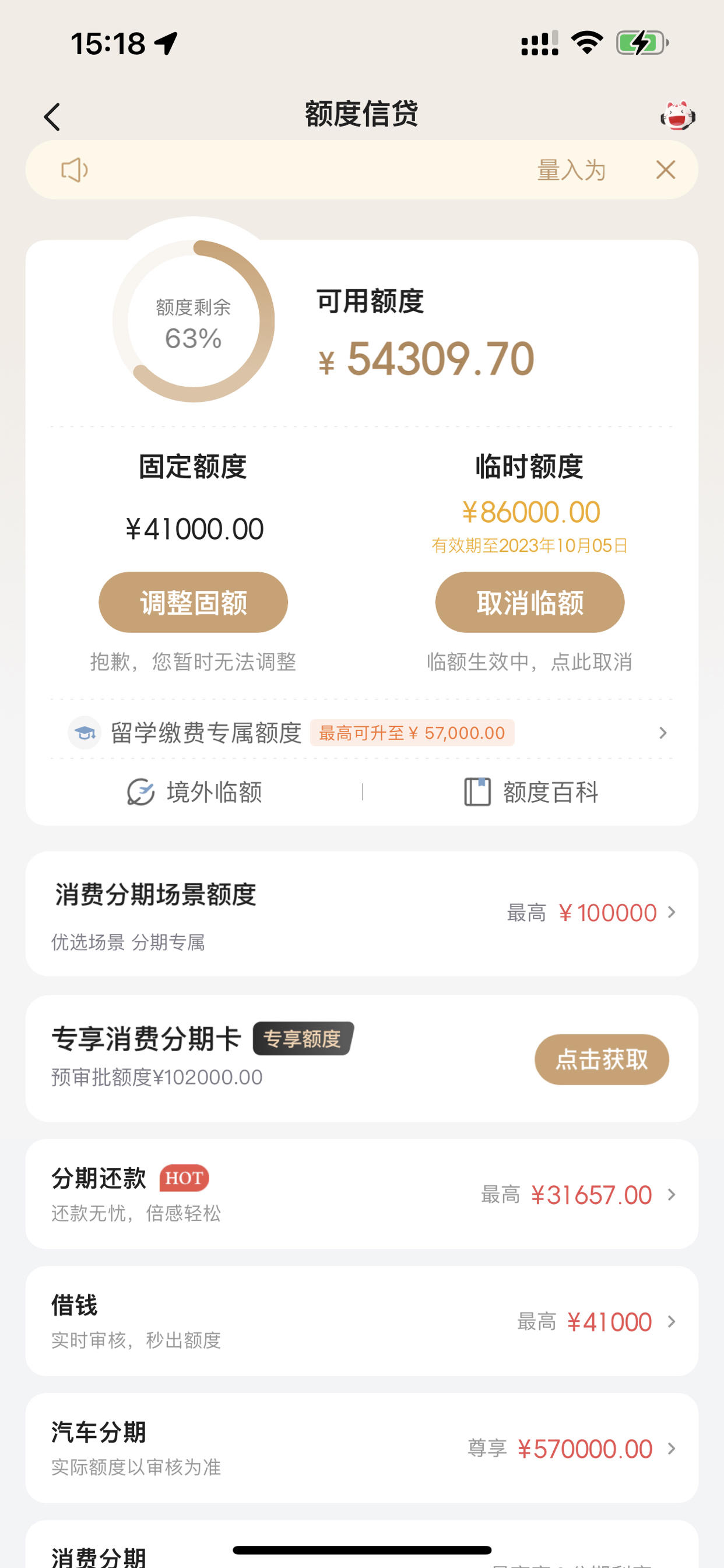Open 消费分期场景额度 card
This screenshot has height=1568, width=724.
tap(362, 914)
